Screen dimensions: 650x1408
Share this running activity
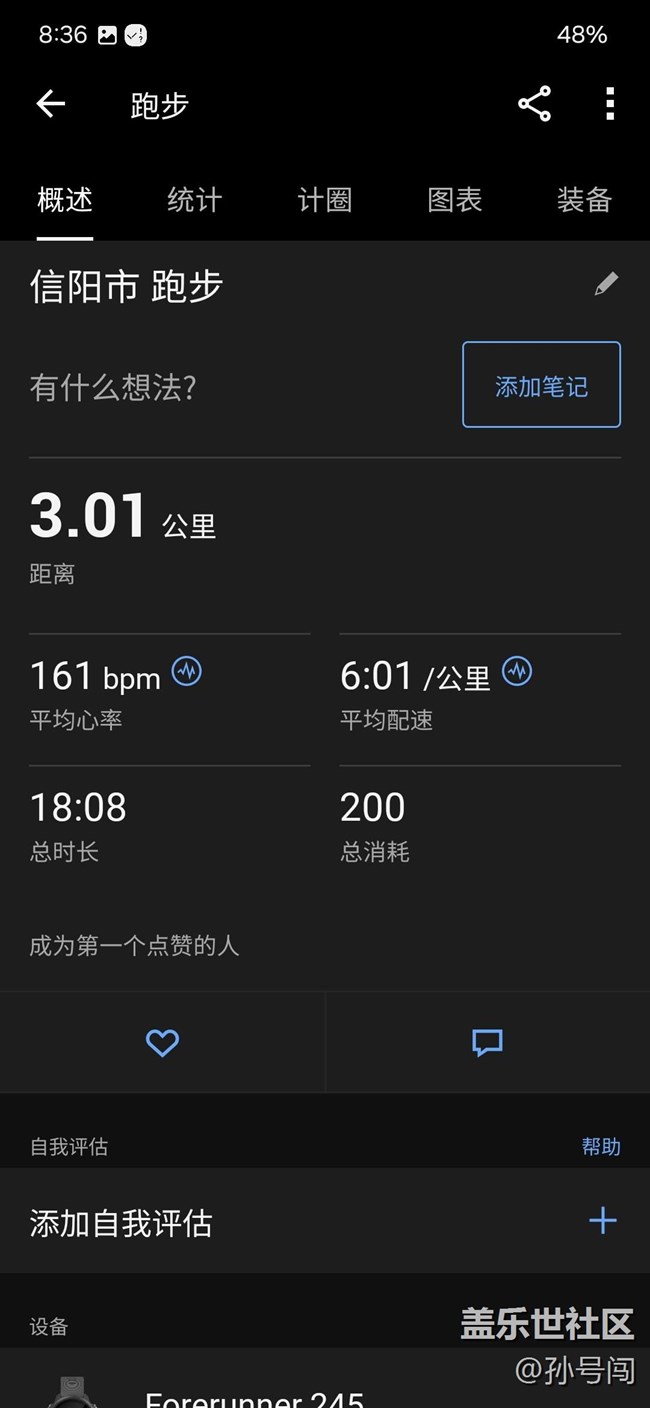534,104
